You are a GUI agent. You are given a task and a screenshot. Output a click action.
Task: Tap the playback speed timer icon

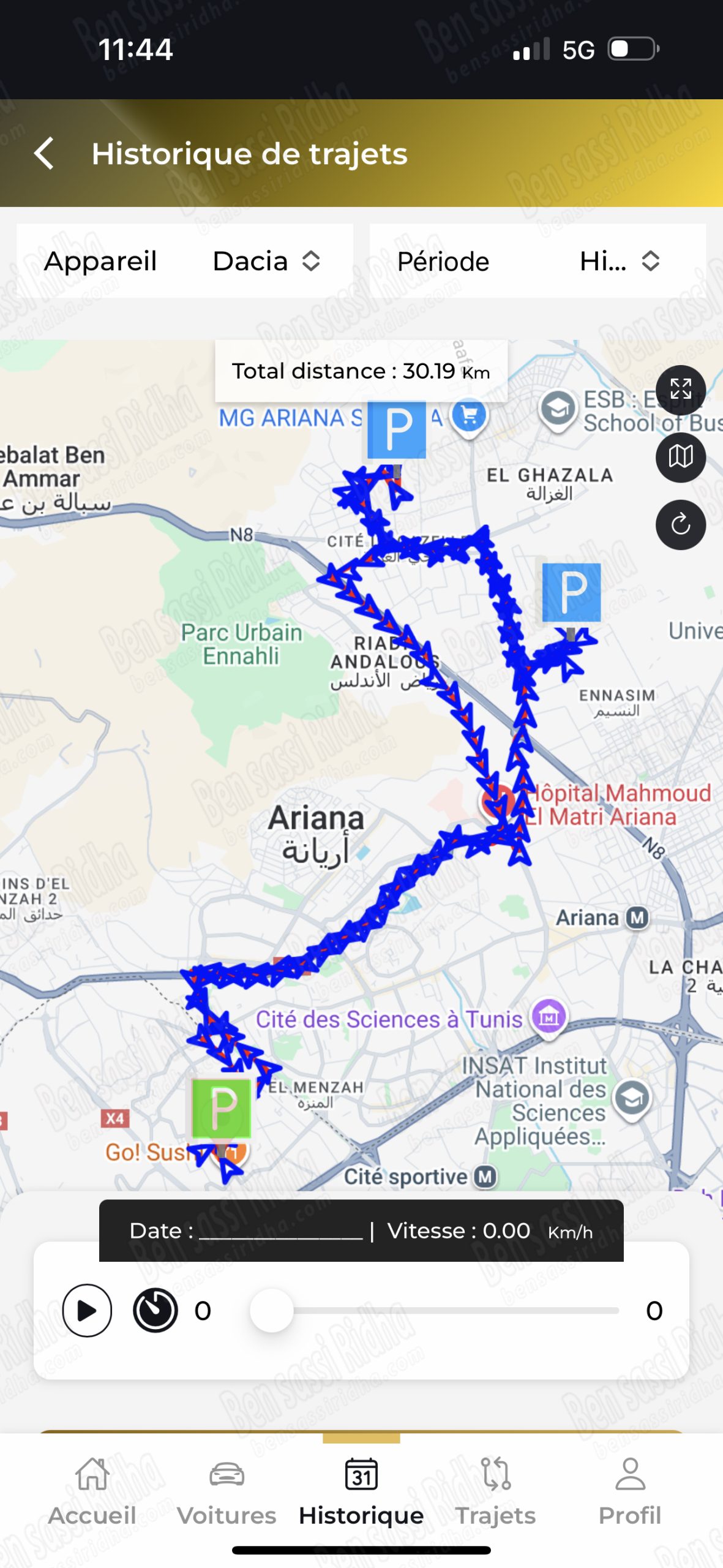tap(155, 1310)
